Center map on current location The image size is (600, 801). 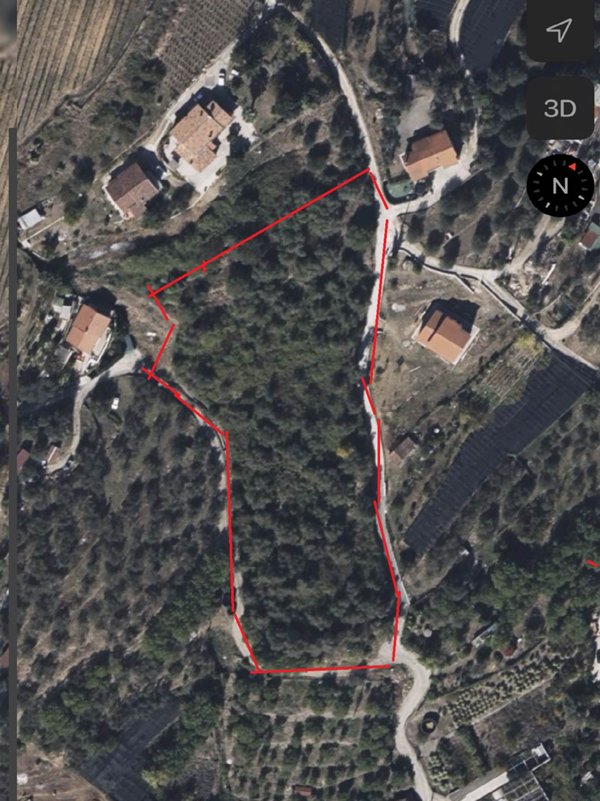click(560, 31)
